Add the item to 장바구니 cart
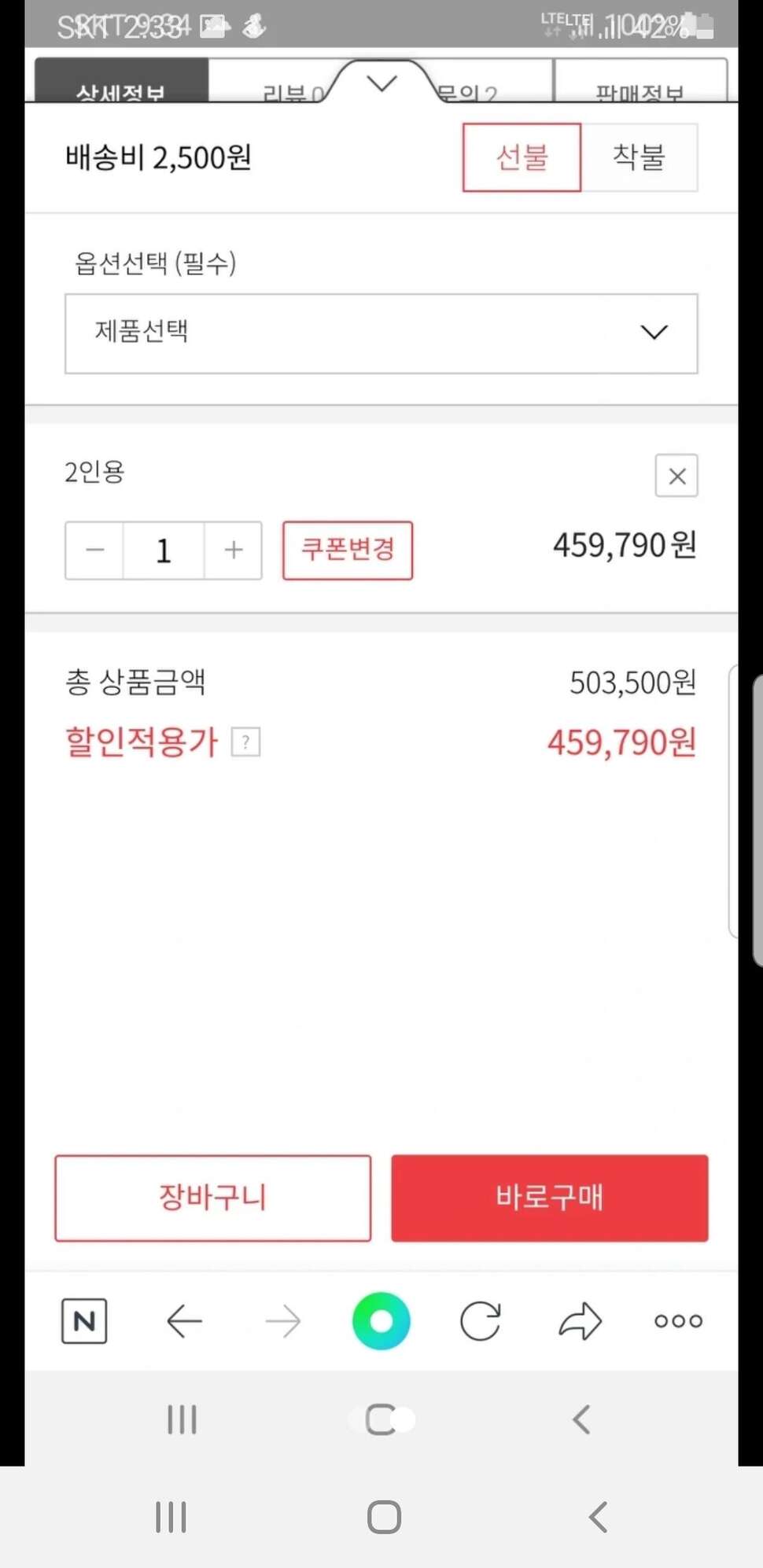This screenshot has width=763, height=1568. pyautogui.click(x=213, y=1198)
